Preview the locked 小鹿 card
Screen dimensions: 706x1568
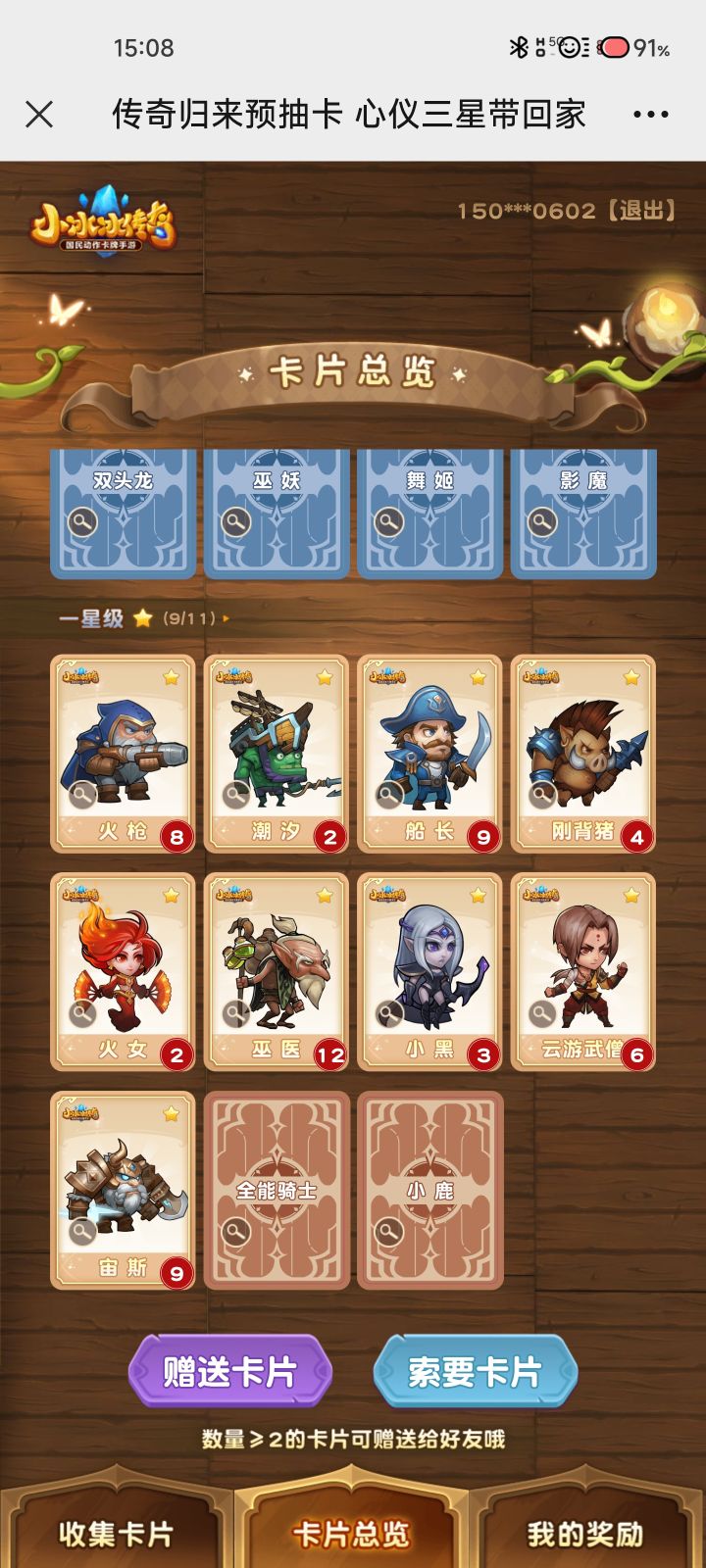tap(429, 1191)
